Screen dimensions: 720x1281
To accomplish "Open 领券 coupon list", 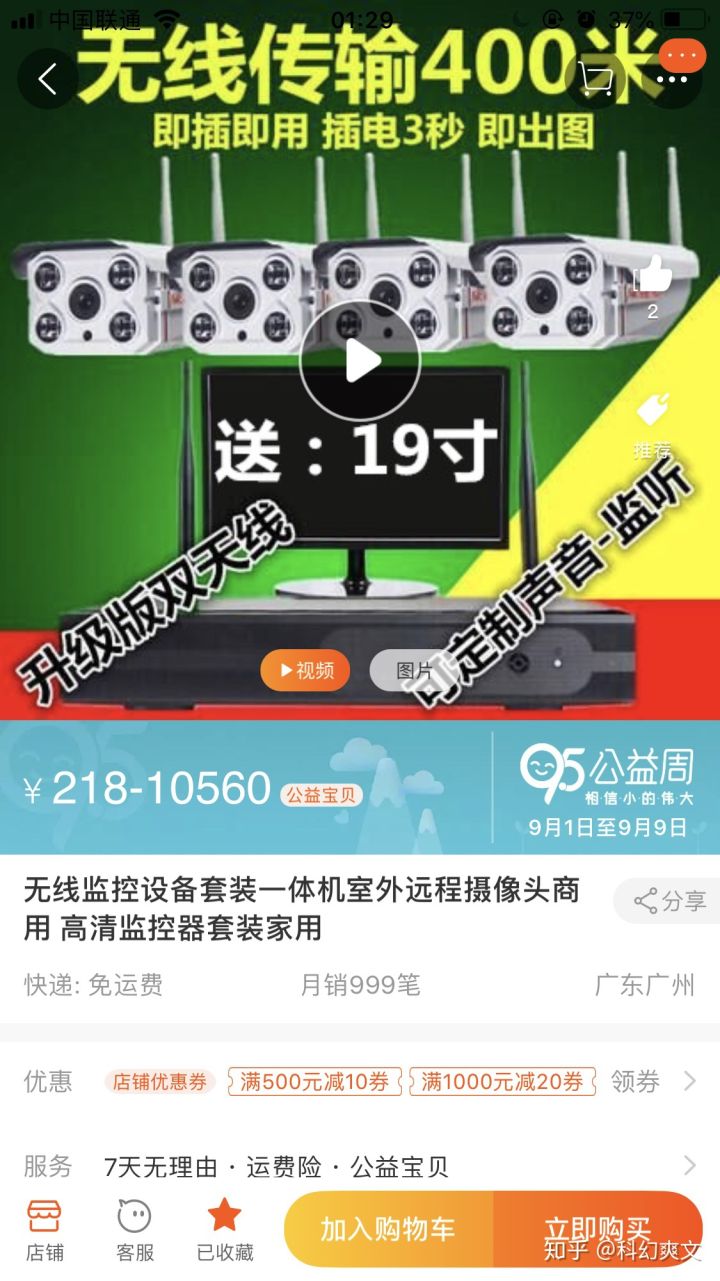I will pos(652,1081).
